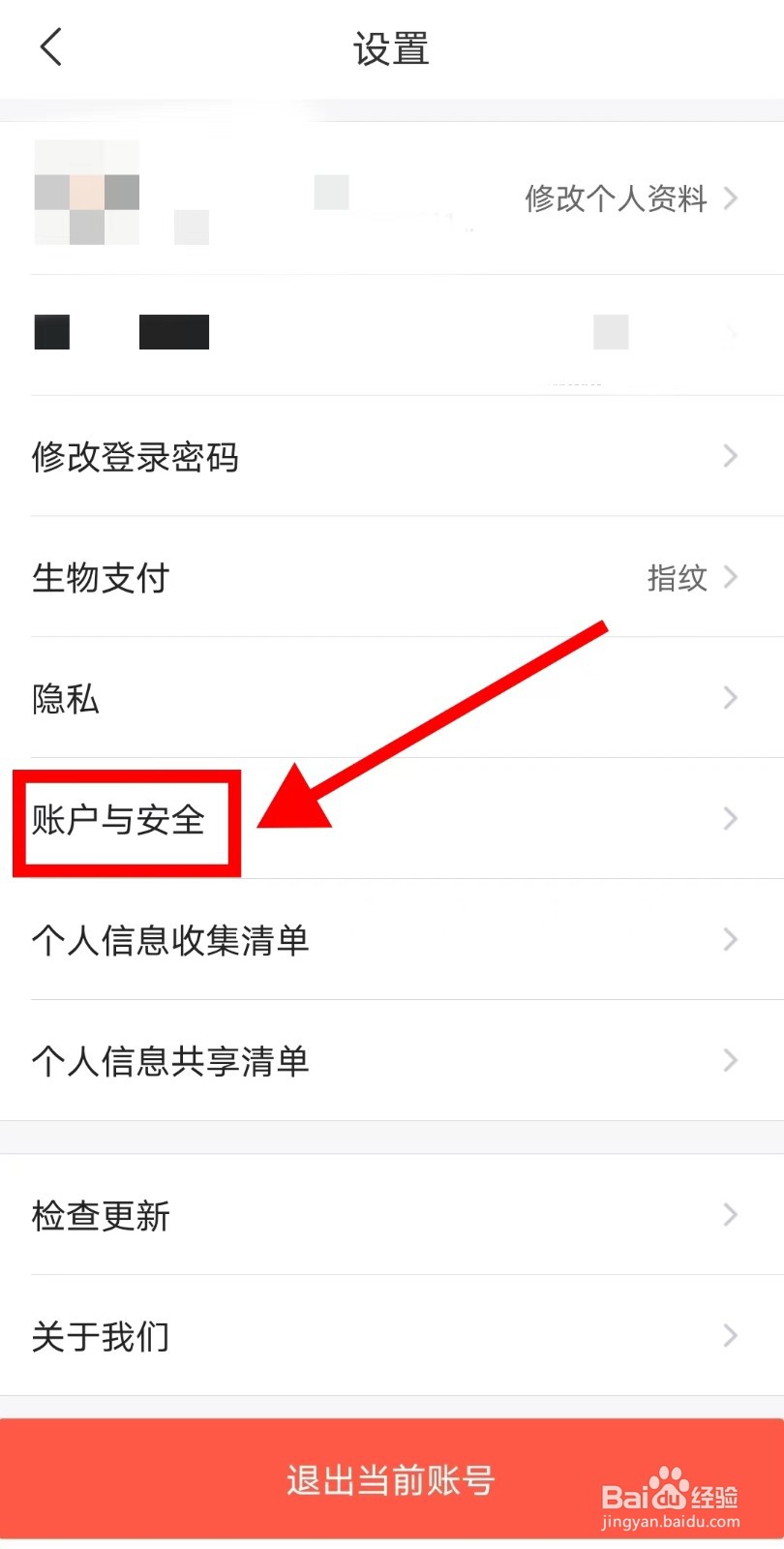
Task: Open 关于我们 about page
Action: point(100,1336)
